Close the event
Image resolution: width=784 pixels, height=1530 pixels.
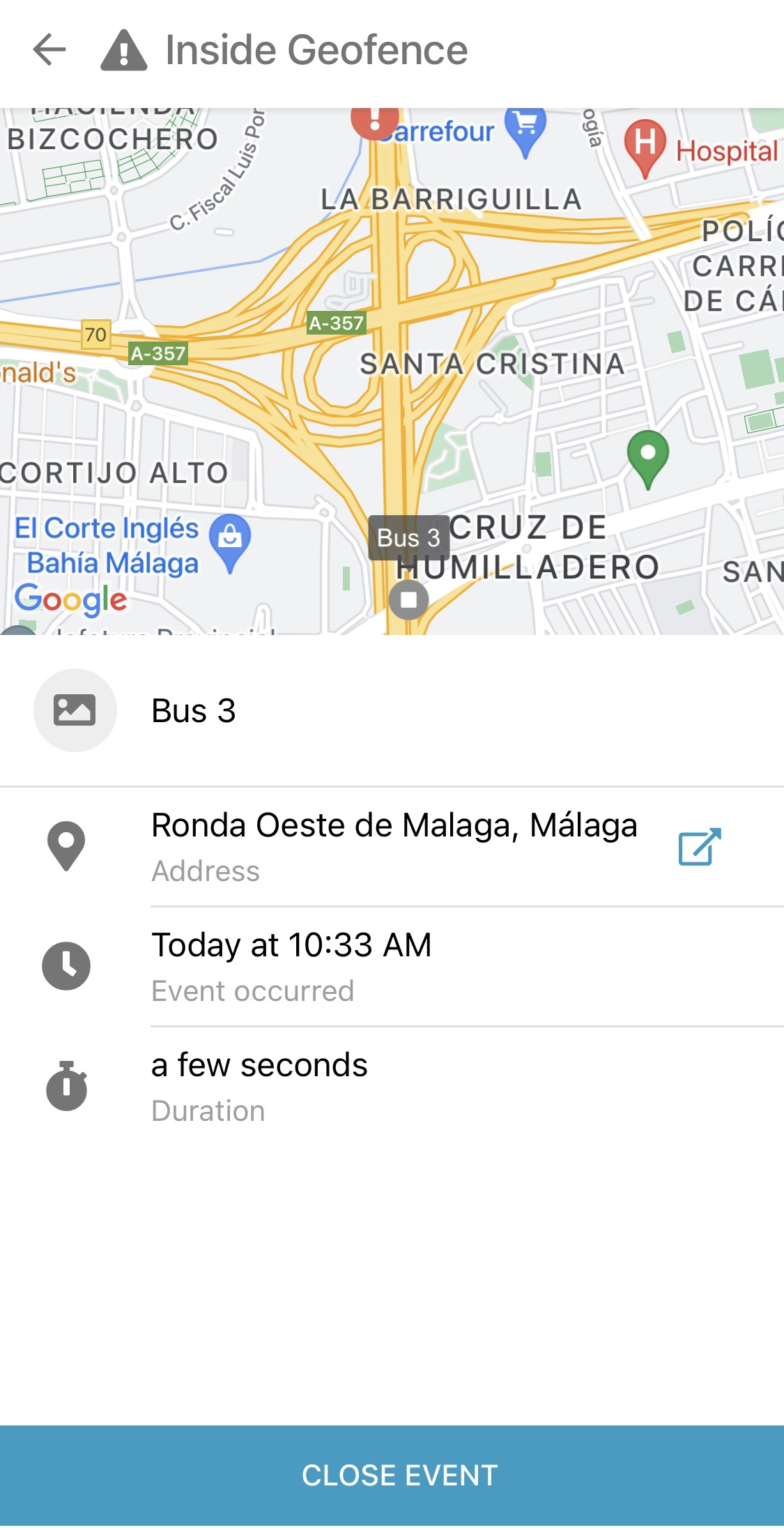tap(392, 1476)
